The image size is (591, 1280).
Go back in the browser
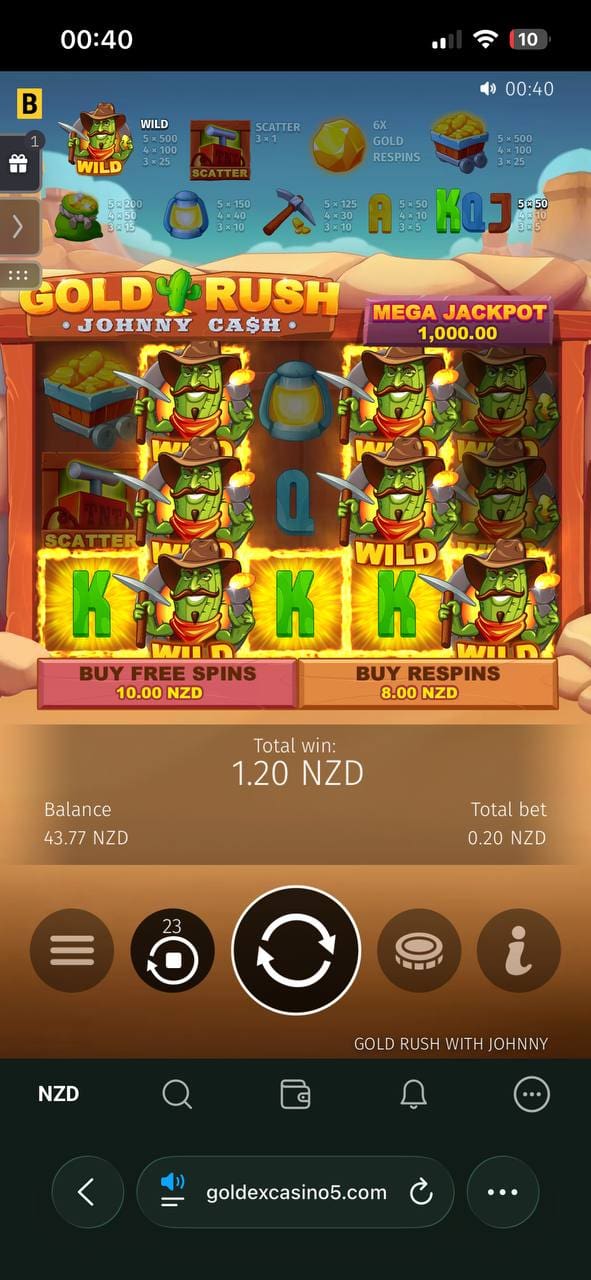coord(87,1192)
